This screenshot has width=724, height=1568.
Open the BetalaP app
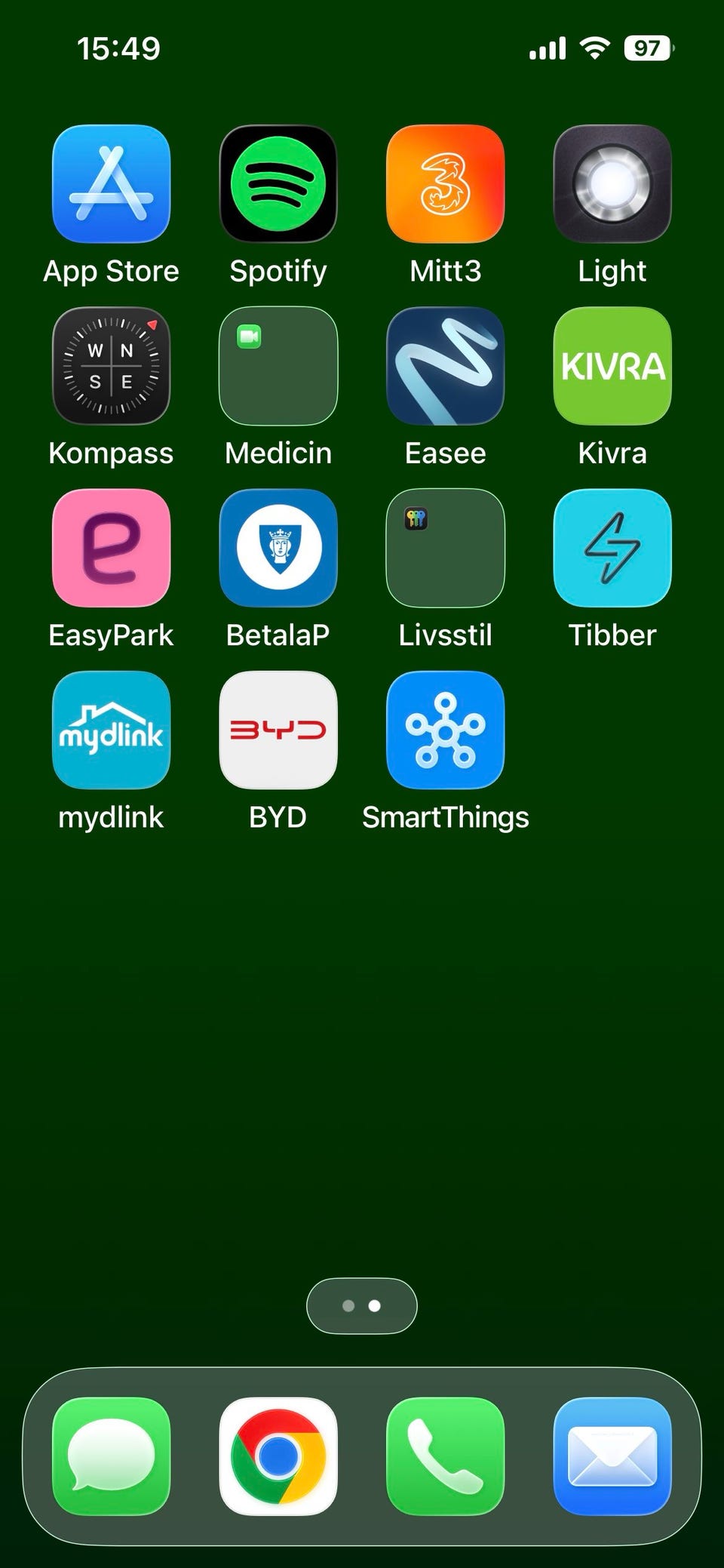[278, 548]
